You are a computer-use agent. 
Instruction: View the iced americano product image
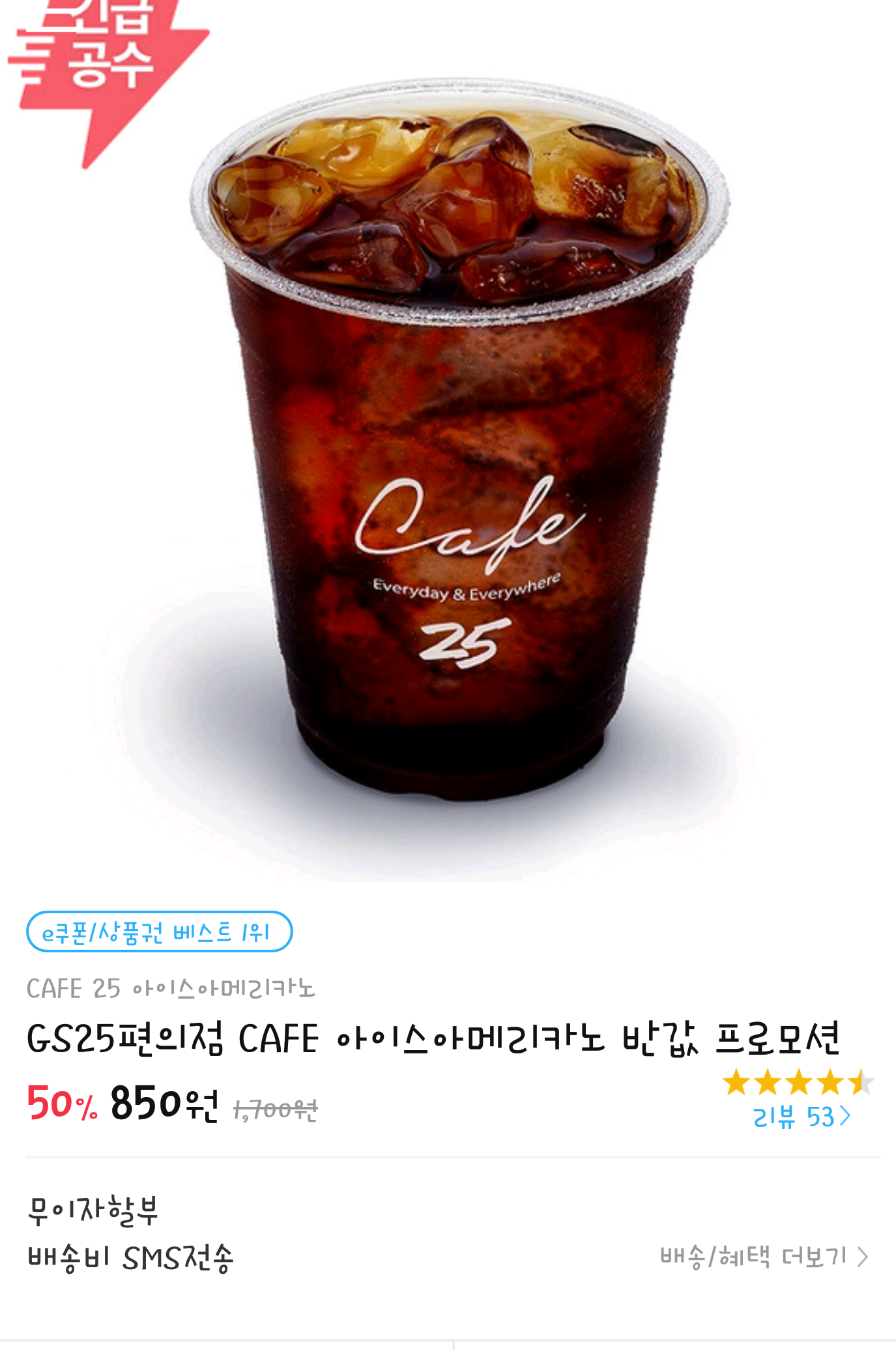pyautogui.click(x=456, y=443)
